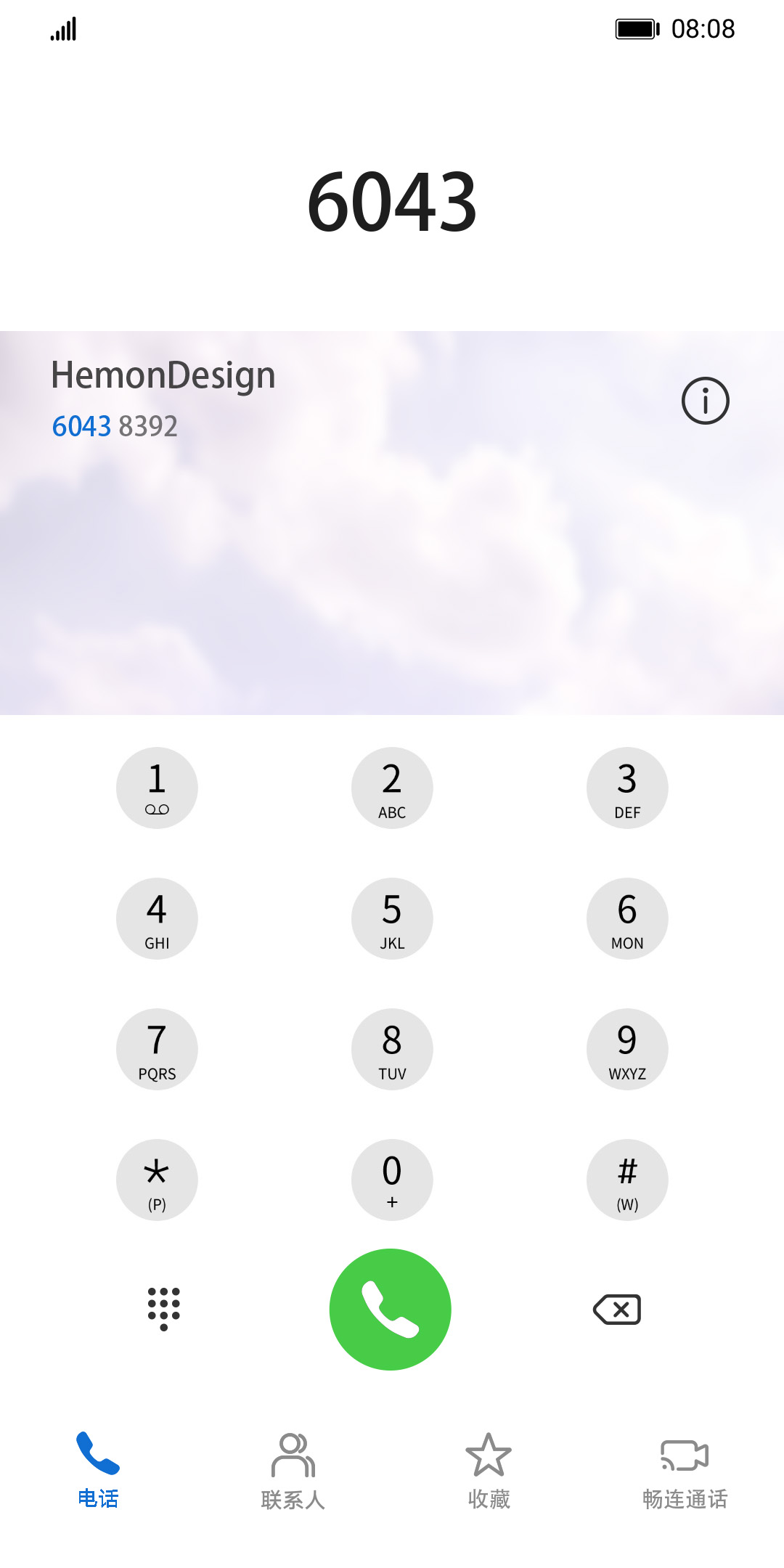Tap the green call button

tap(391, 1308)
